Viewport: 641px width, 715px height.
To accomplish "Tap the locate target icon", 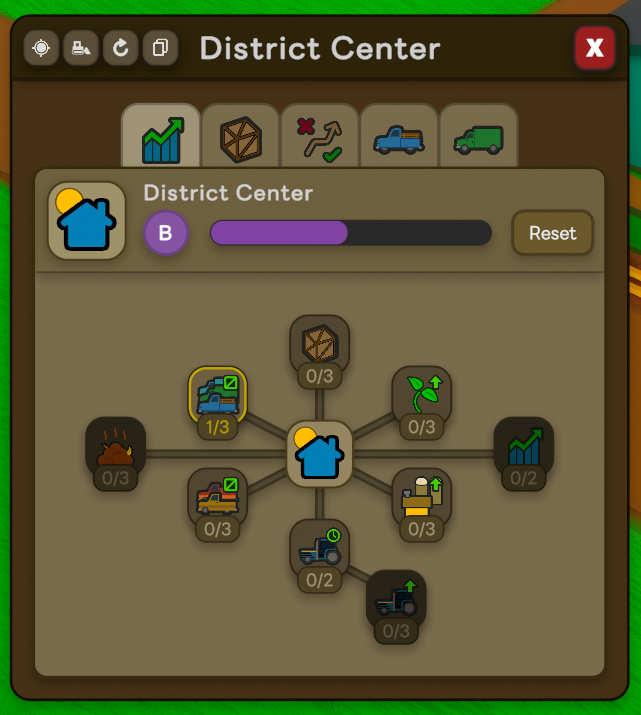I will pos(41,48).
